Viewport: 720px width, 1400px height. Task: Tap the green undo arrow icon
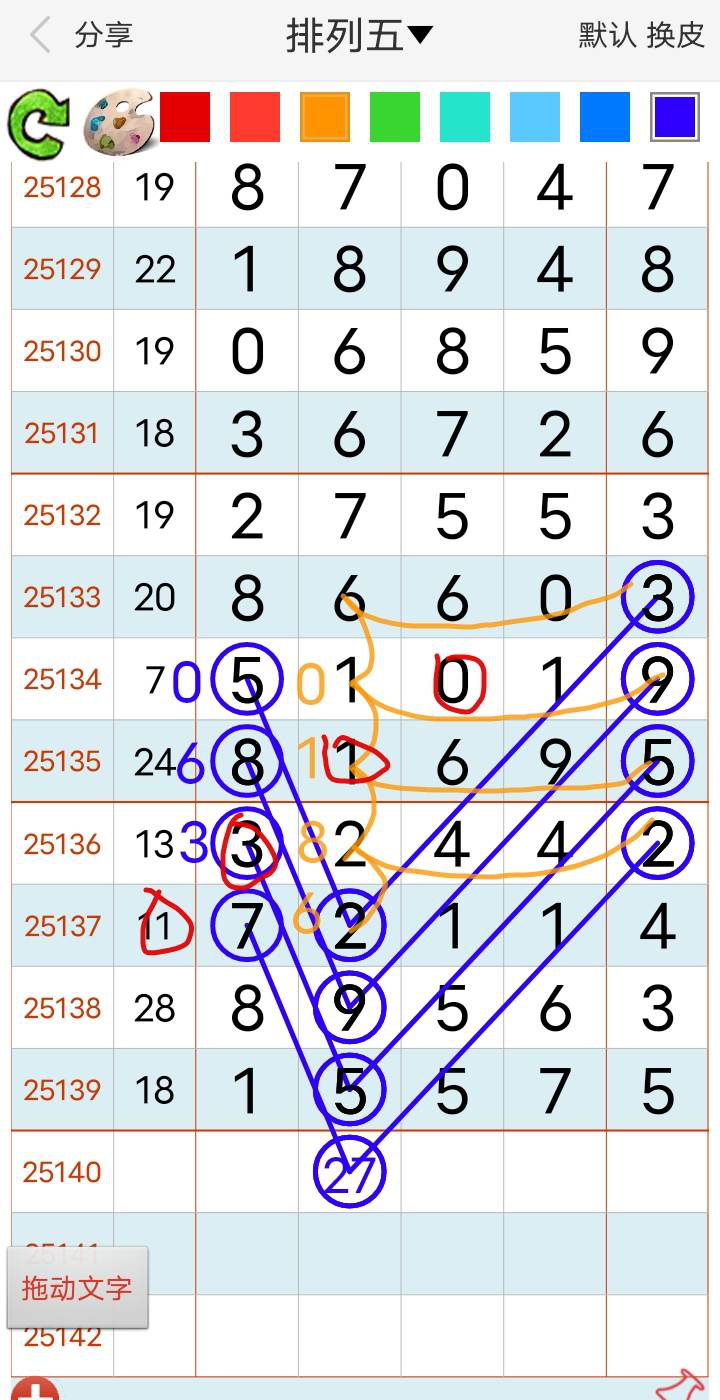38,121
